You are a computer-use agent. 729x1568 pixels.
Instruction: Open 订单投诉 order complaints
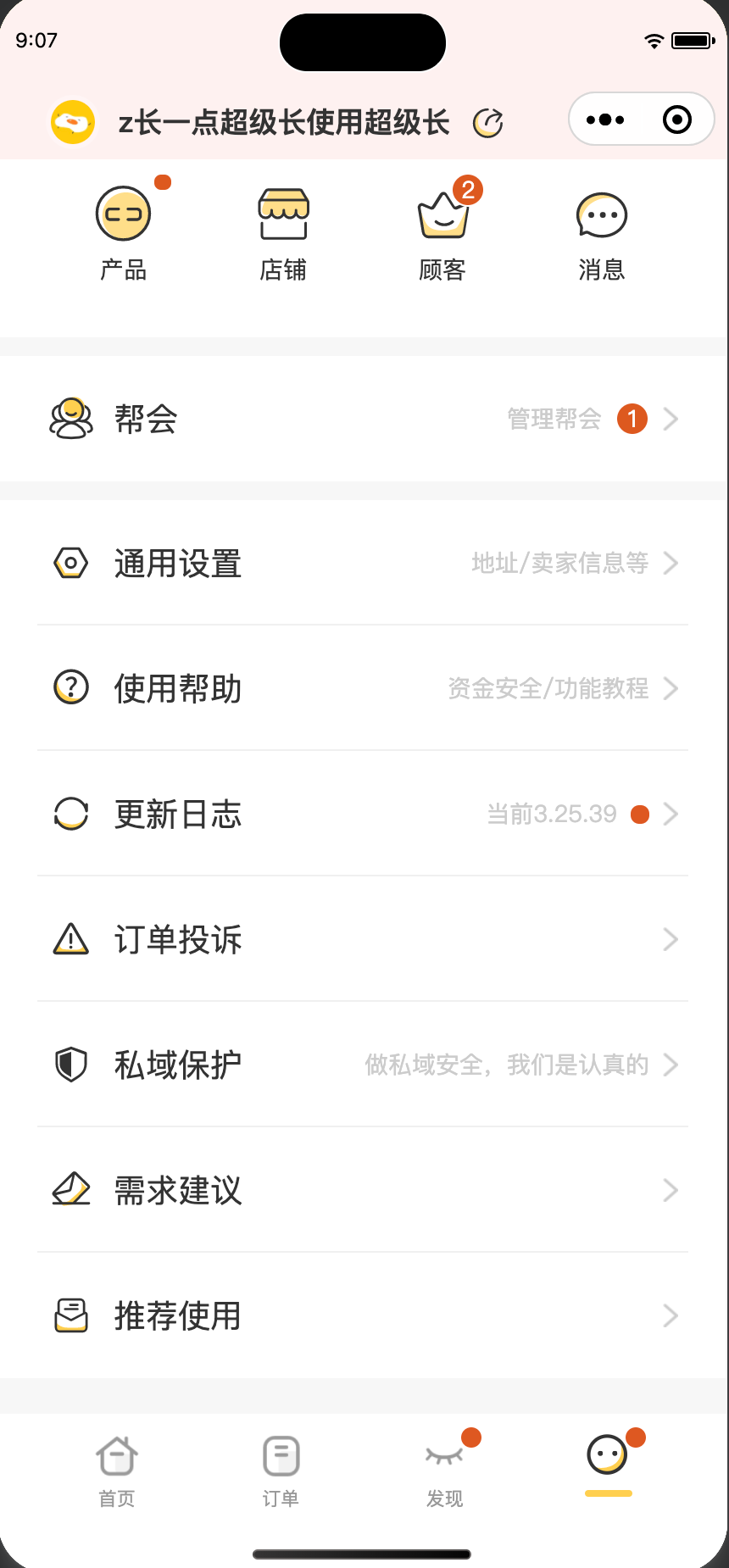click(363, 939)
